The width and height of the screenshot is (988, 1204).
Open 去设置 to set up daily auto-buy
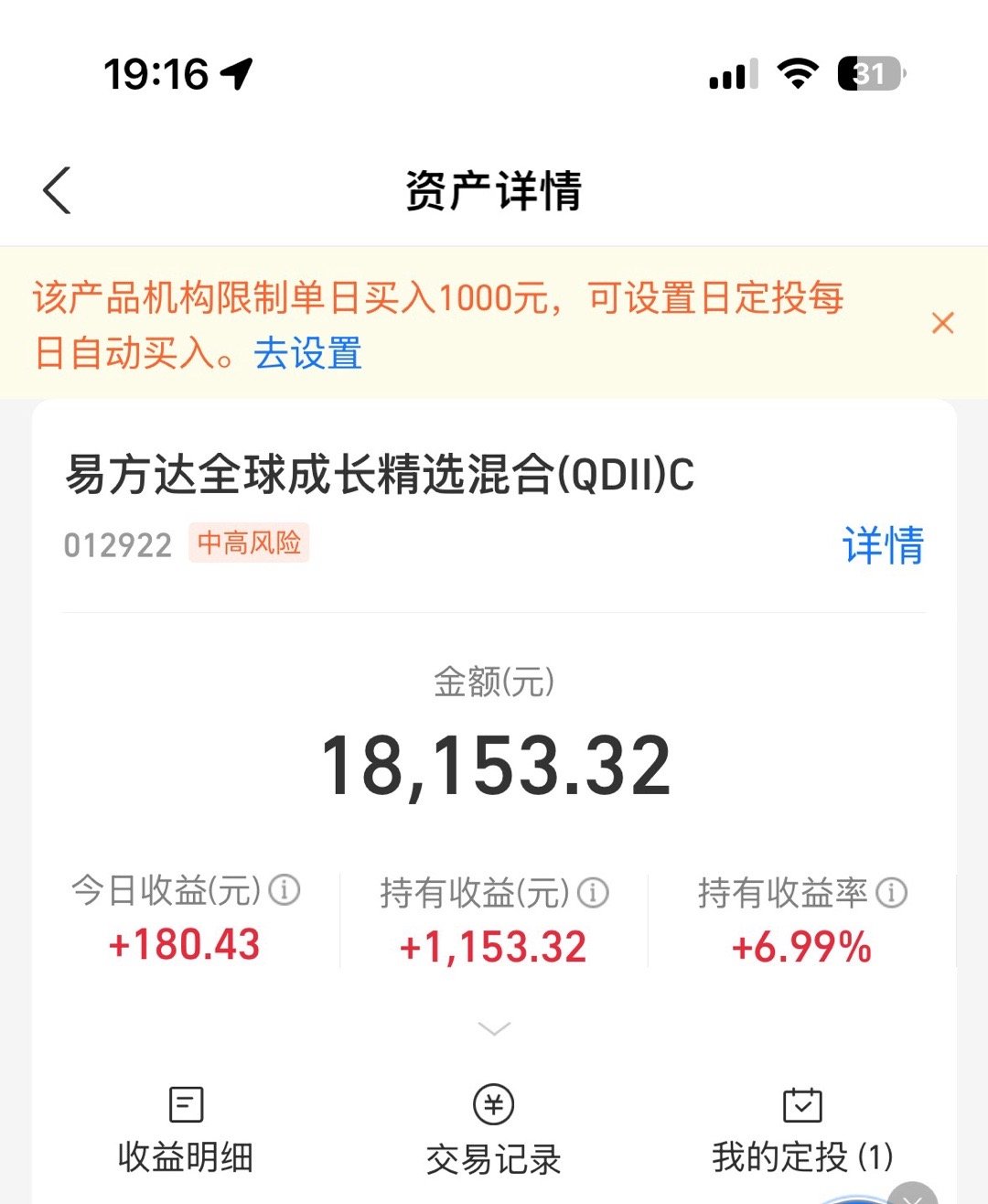308,354
